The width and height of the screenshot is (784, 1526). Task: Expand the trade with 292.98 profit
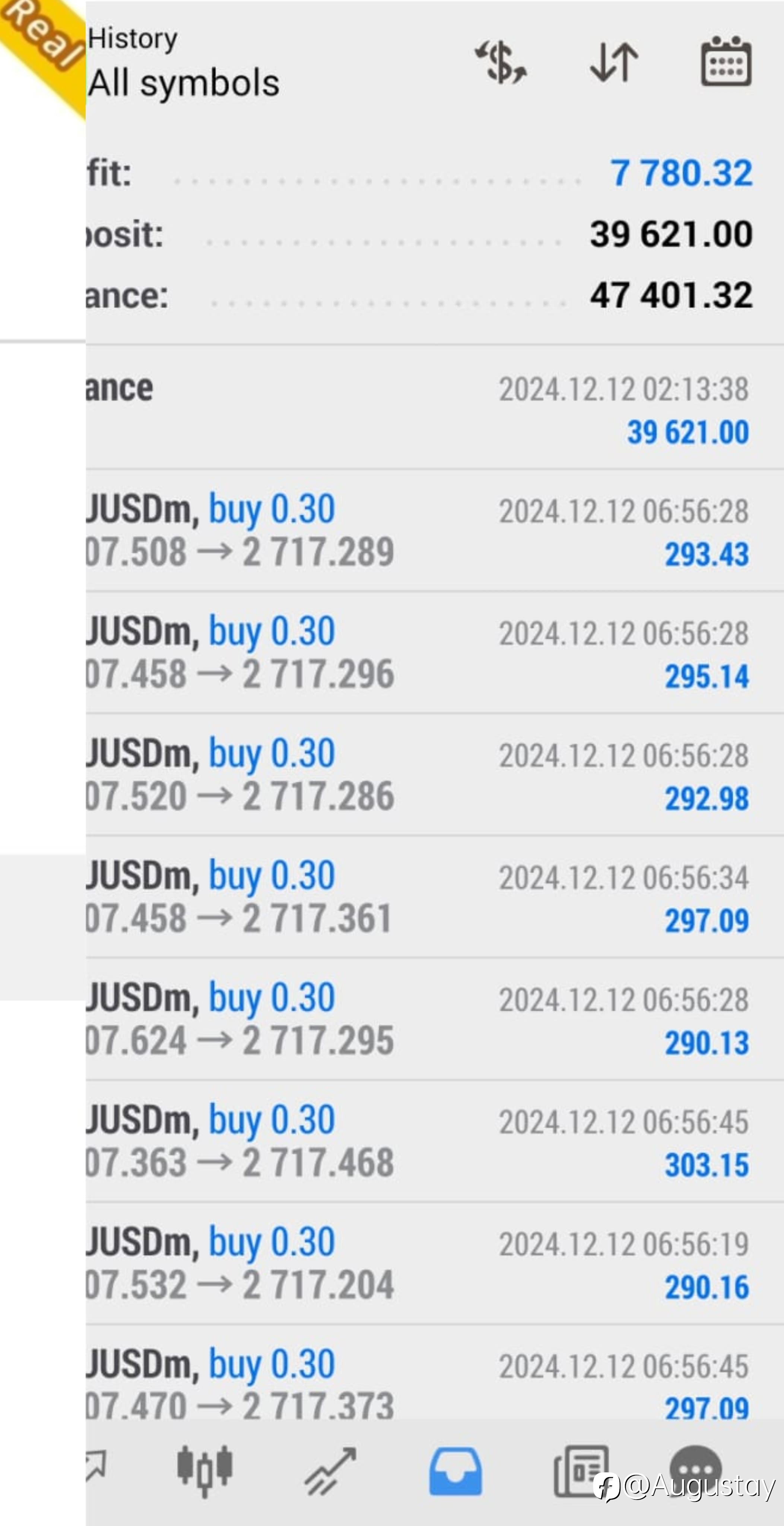click(435, 775)
